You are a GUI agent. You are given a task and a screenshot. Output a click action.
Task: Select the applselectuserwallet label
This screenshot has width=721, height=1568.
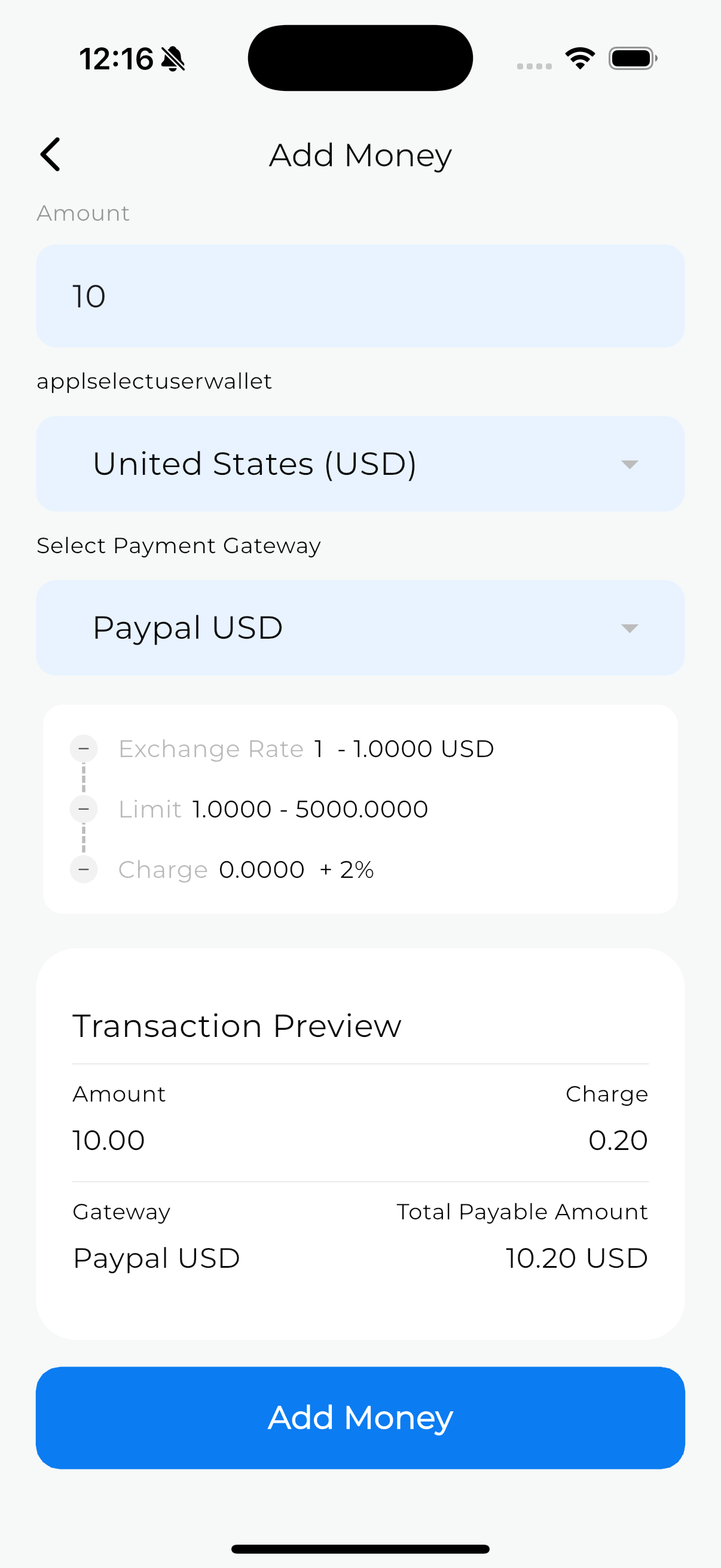pyautogui.click(x=154, y=381)
